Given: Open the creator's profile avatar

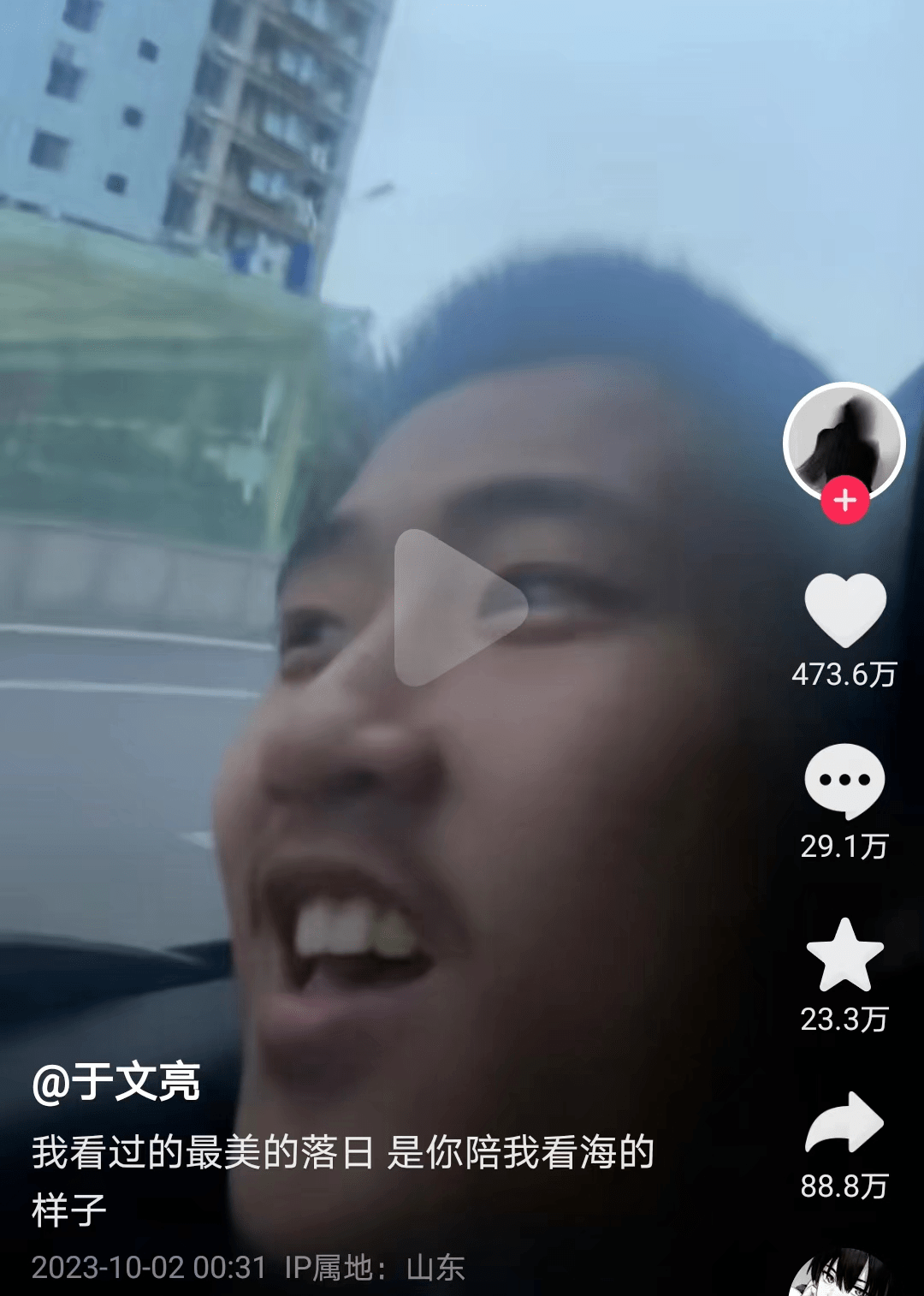Looking at the screenshot, I should click(844, 440).
